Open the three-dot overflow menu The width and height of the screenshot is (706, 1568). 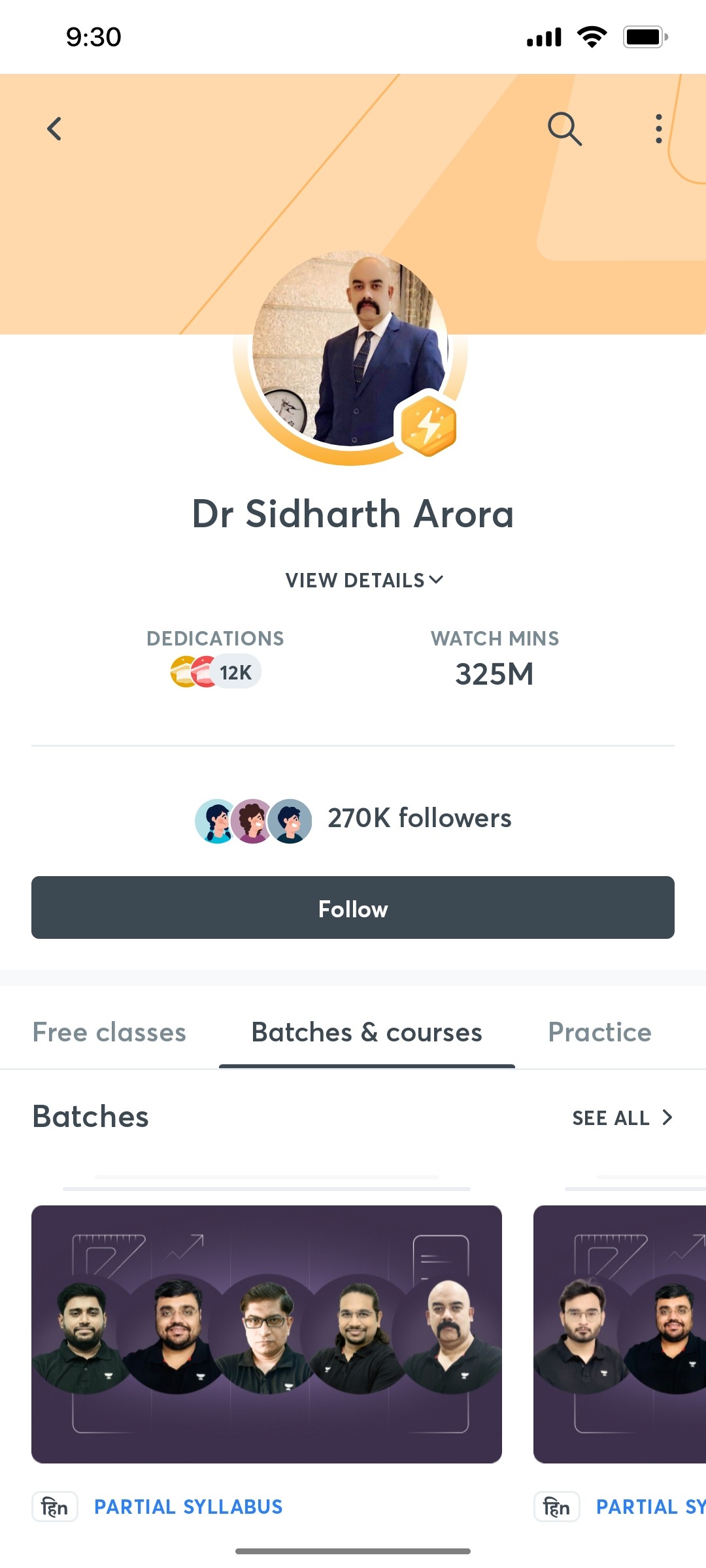pyautogui.click(x=658, y=129)
